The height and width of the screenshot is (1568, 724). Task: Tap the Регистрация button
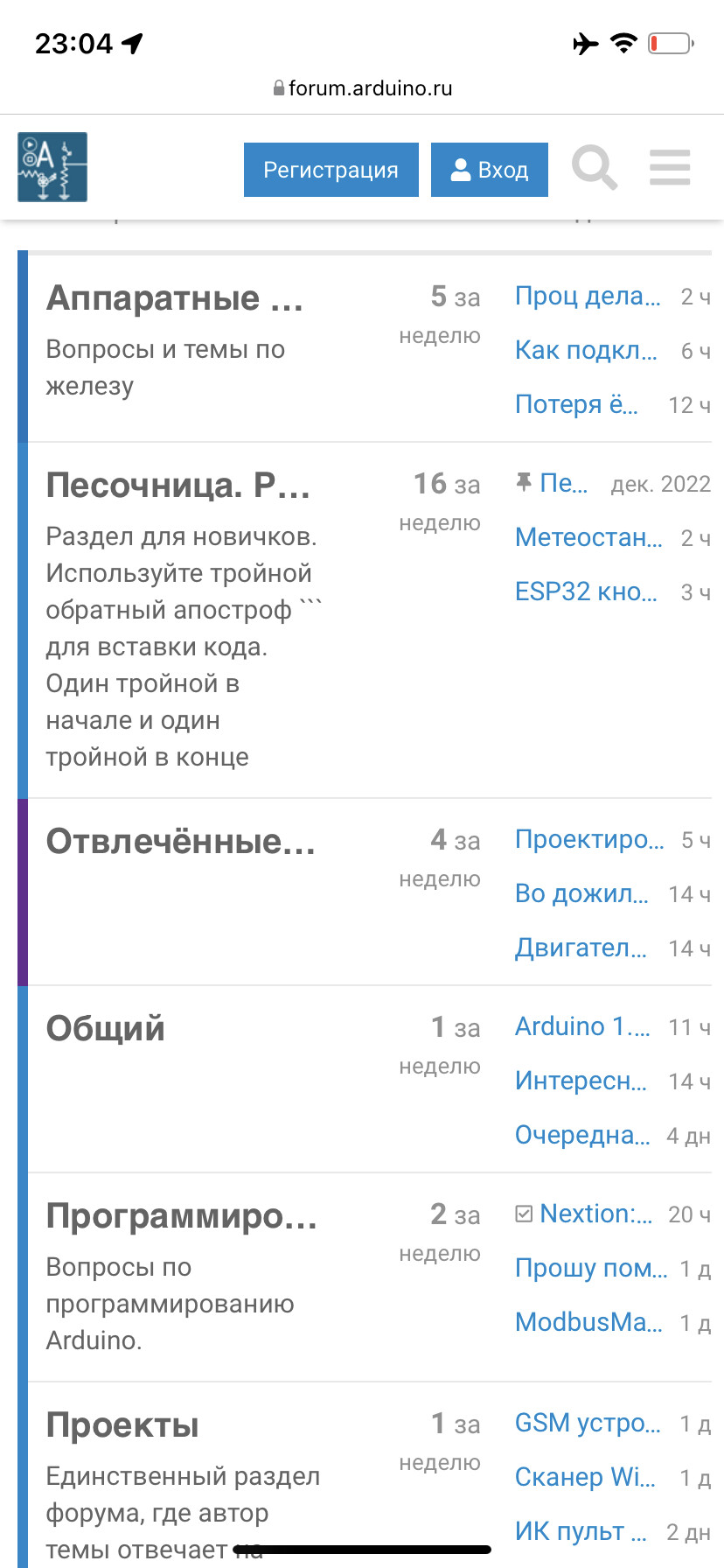tap(331, 170)
